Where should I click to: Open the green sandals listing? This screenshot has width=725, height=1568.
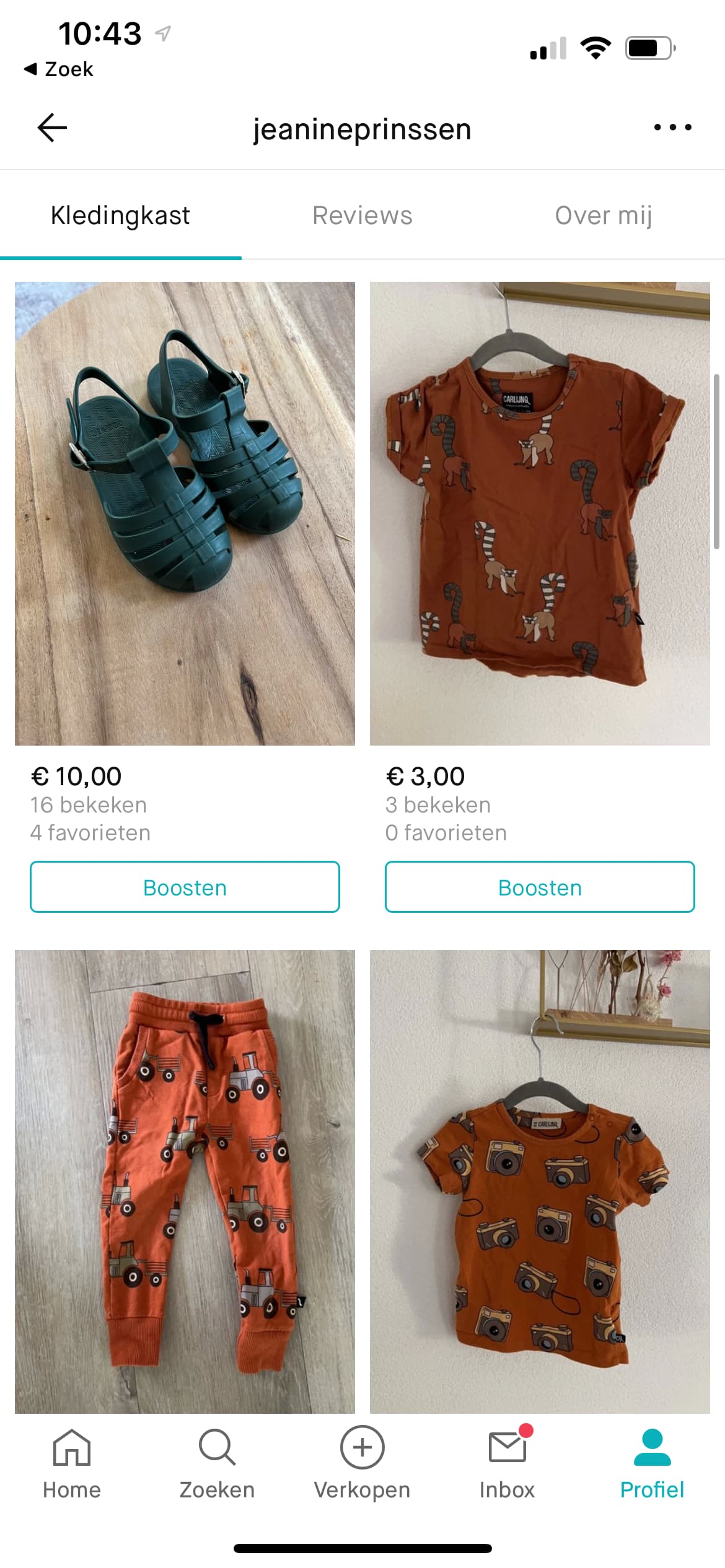pyautogui.click(x=185, y=513)
